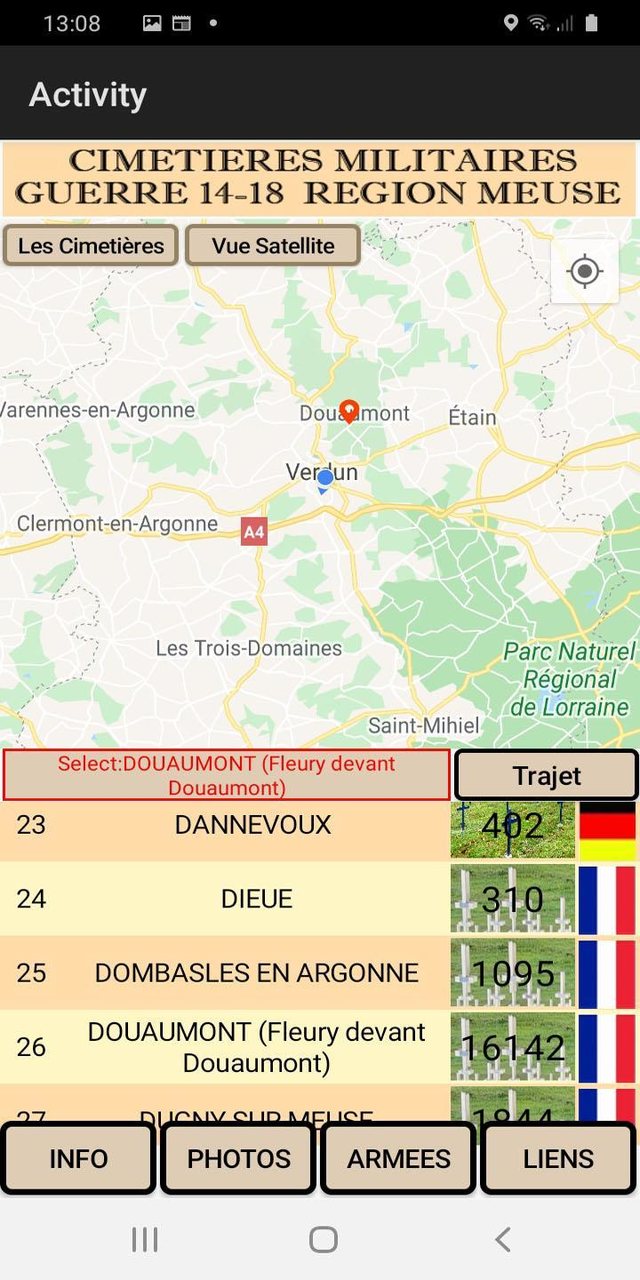Tap the Trajet route button
640x1280 pixels.
pyautogui.click(x=546, y=776)
